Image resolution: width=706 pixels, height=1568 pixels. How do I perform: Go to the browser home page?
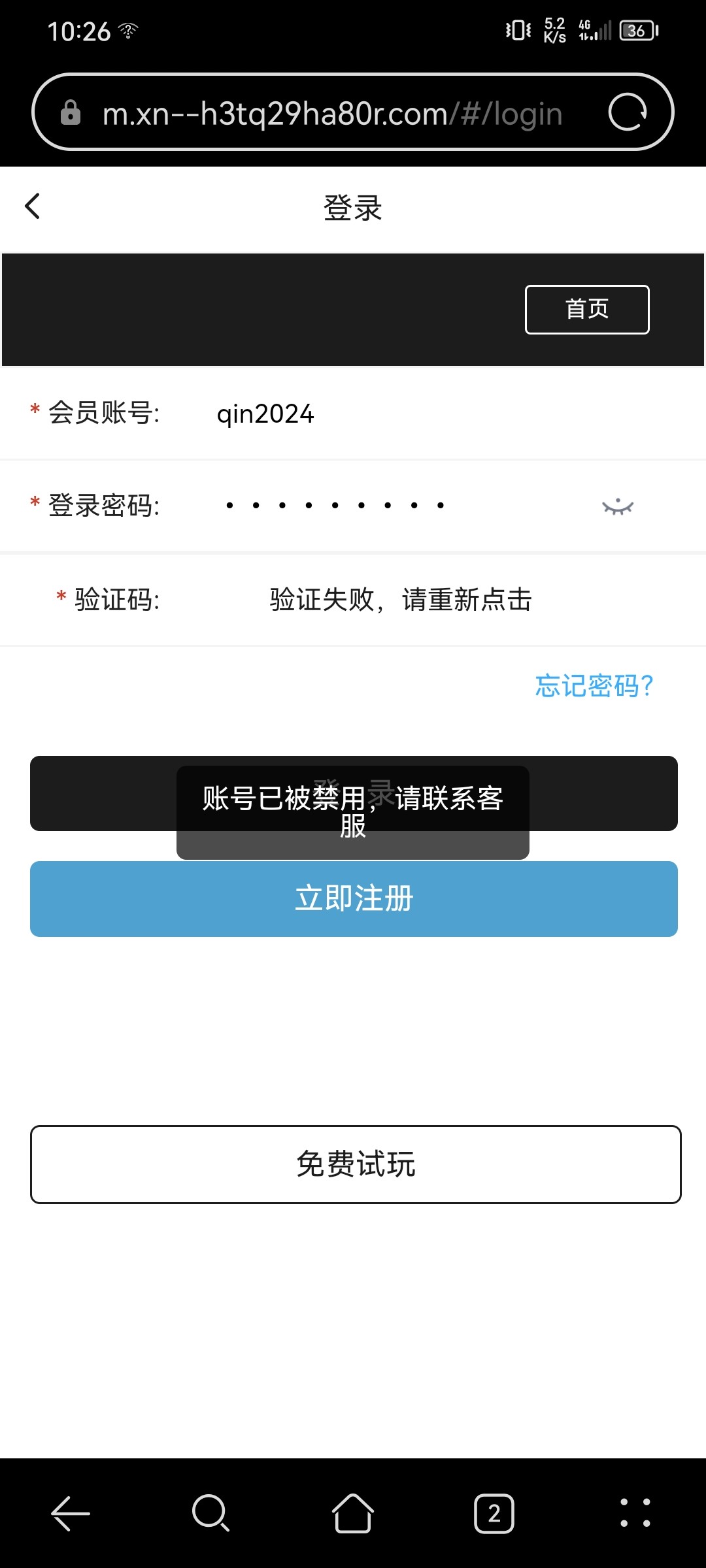point(353,1513)
